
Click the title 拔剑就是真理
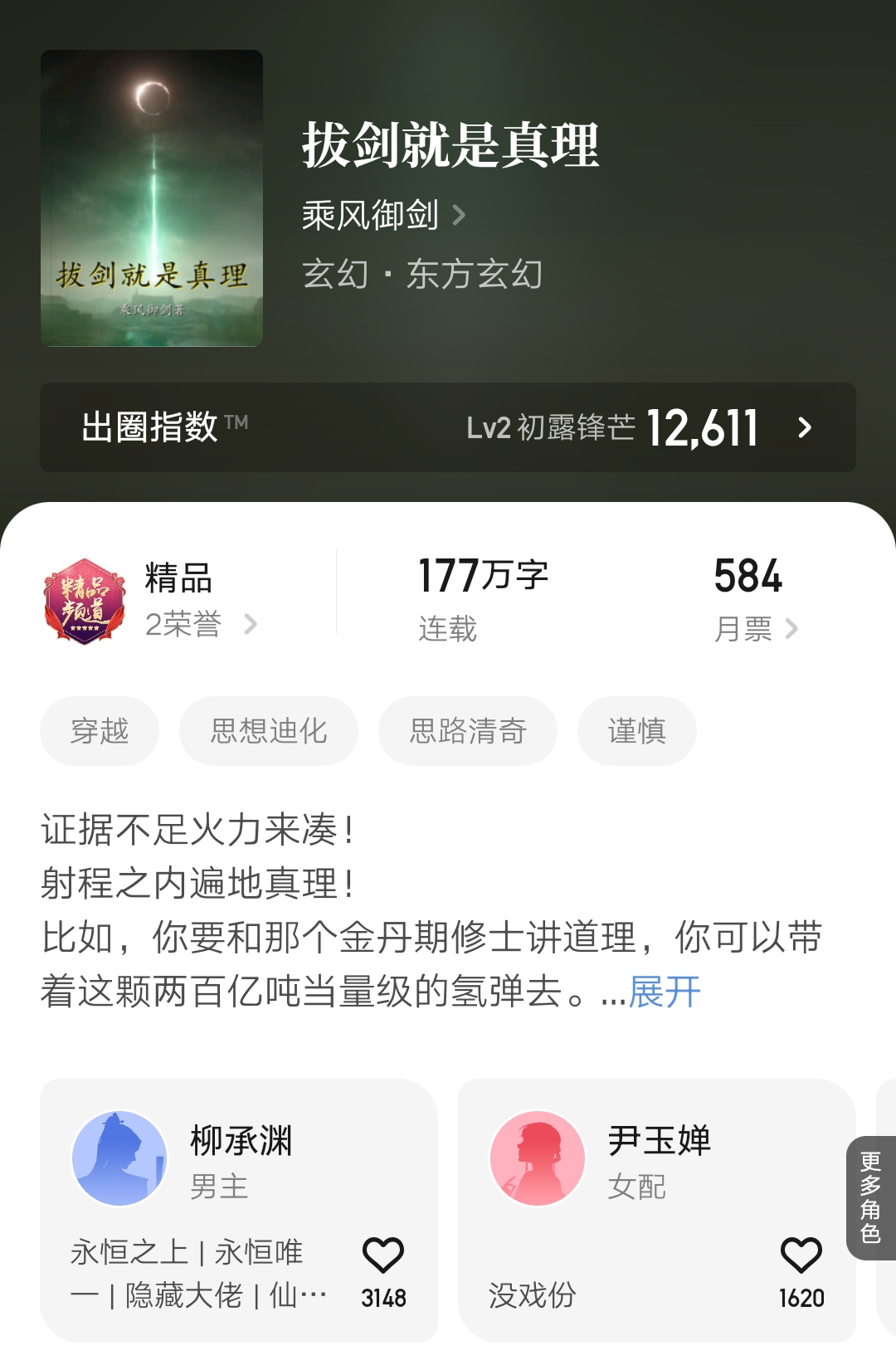[453, 149]
